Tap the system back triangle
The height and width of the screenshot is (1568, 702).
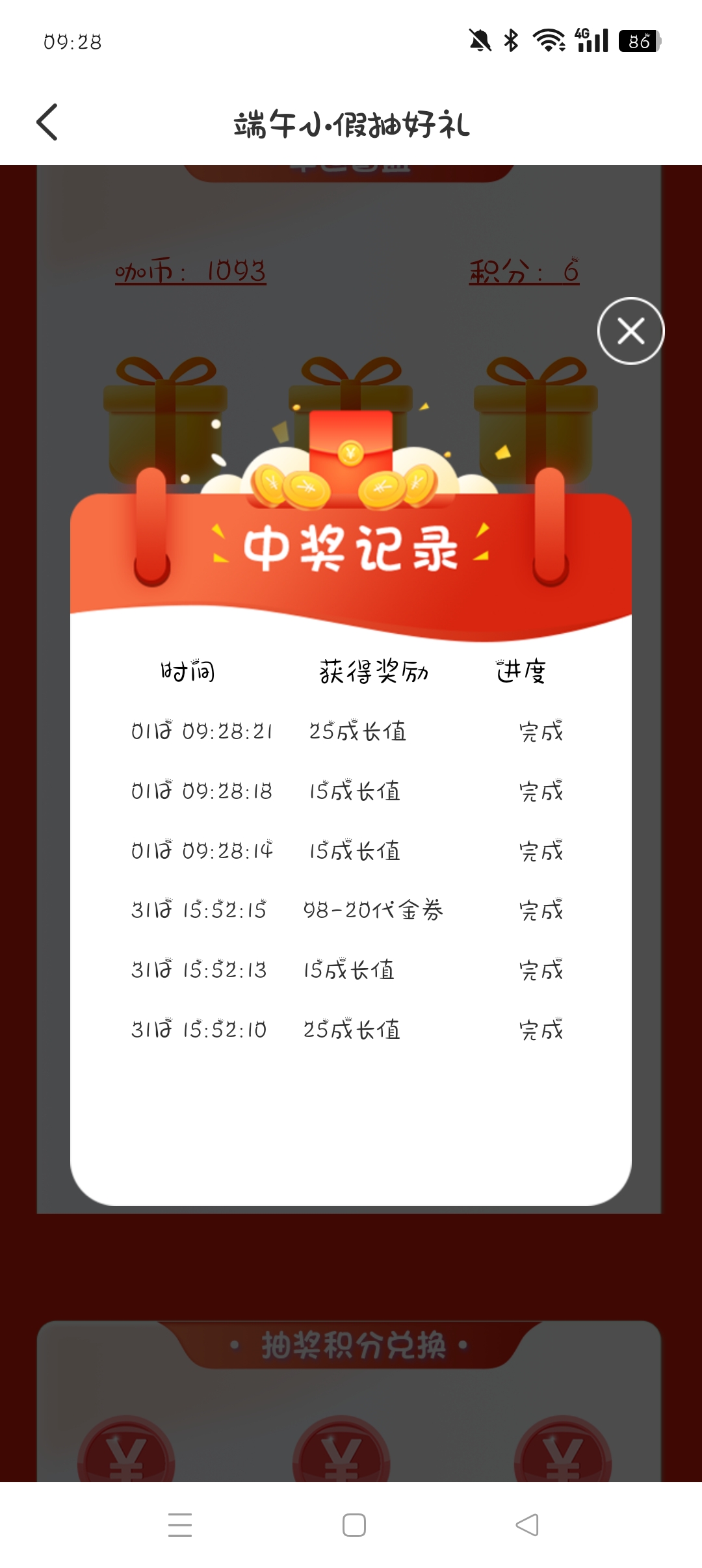(x=526, y=1524)
